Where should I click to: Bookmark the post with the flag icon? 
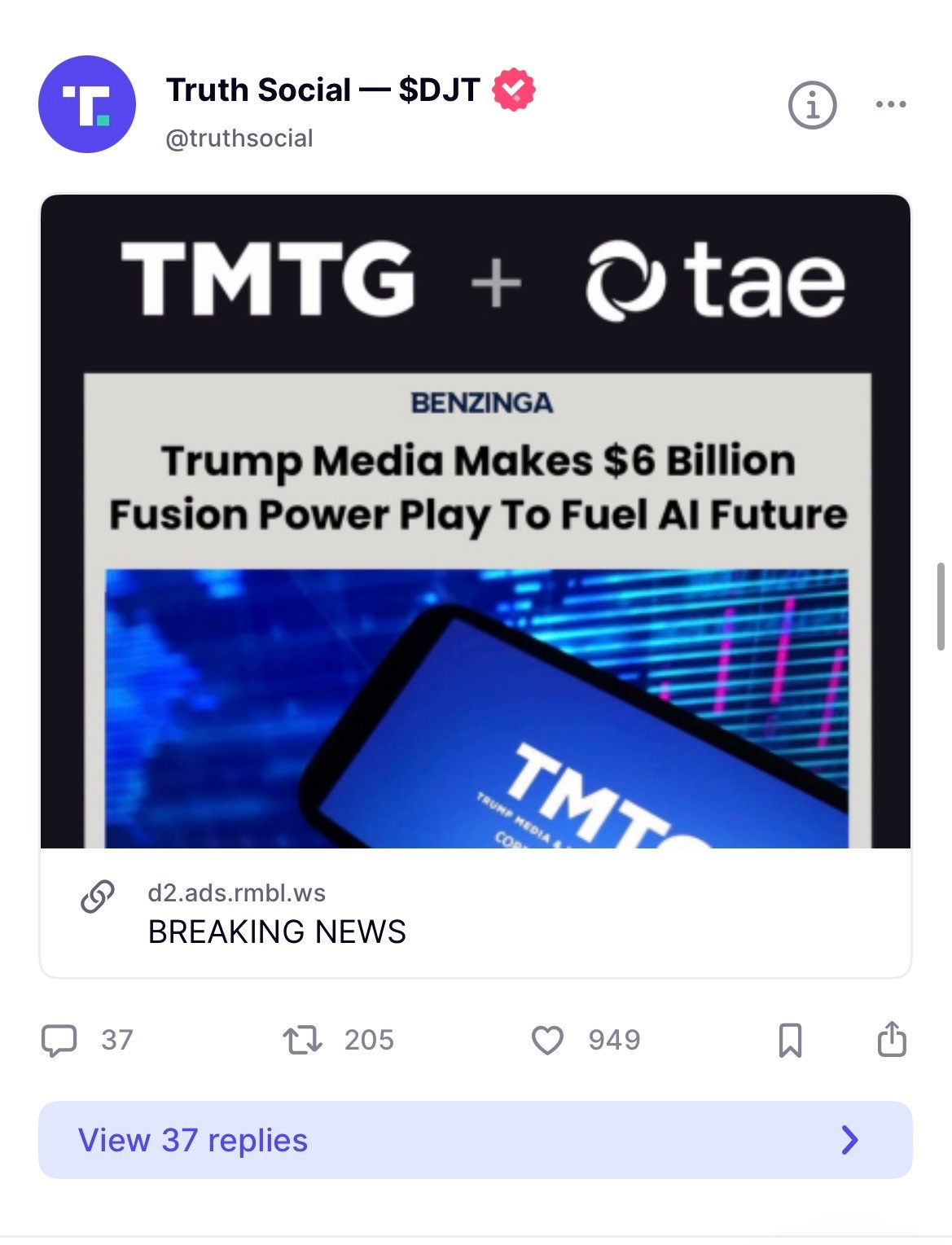click(x=792, y=1039)
